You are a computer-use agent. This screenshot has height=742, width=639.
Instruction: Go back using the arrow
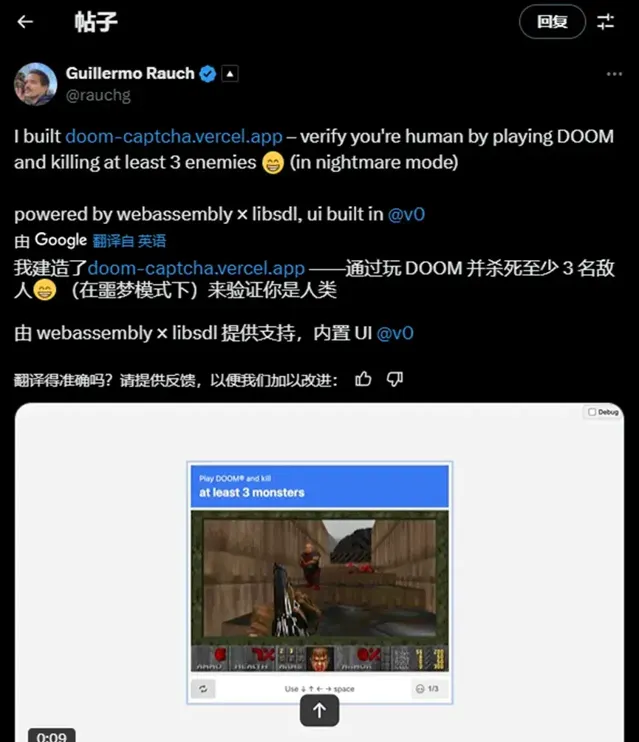click(25, 21)
